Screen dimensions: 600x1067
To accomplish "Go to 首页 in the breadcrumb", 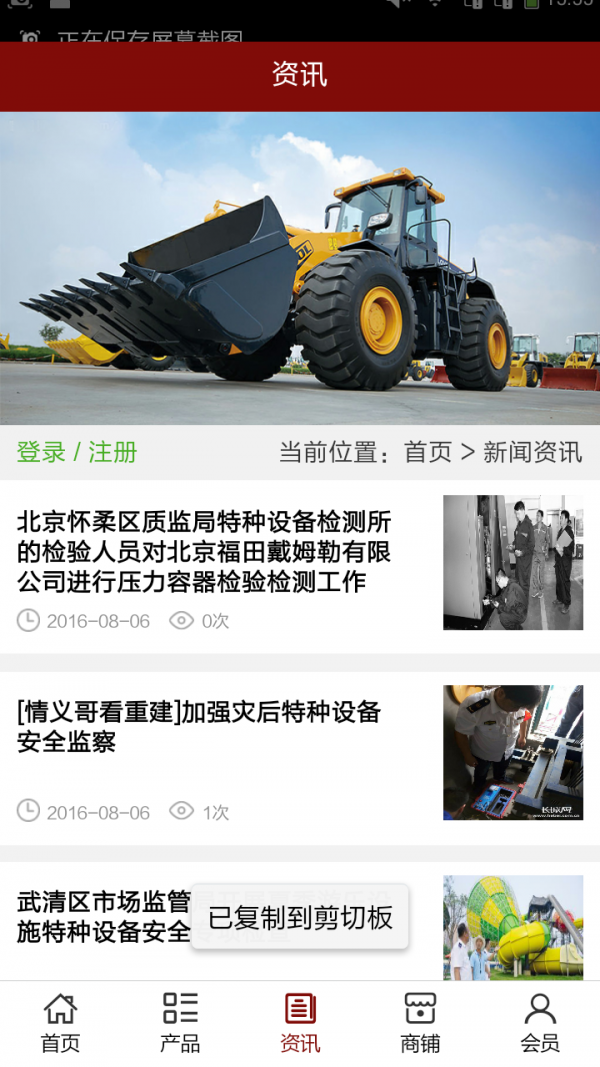I will coord(428,452).
